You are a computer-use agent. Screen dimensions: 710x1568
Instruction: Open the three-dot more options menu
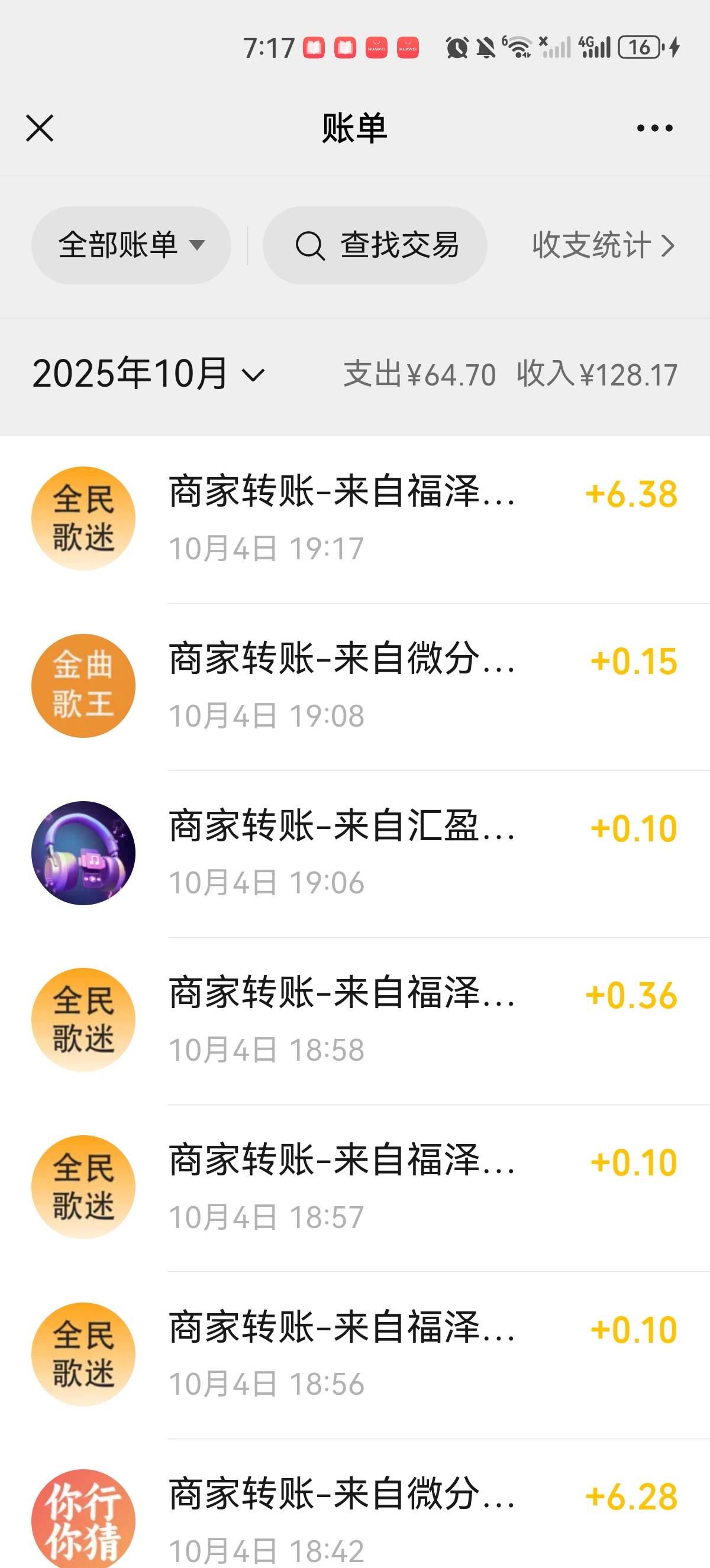coord(654,128)
